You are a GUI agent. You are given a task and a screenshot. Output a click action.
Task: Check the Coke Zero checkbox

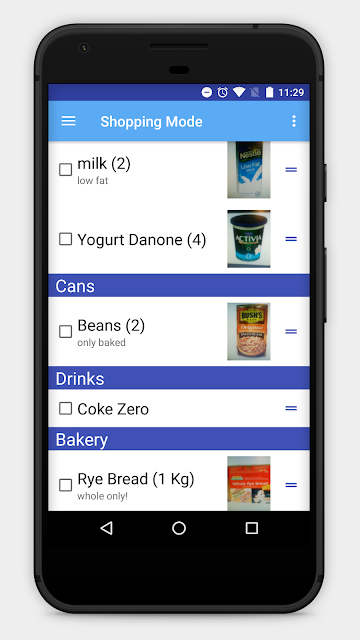point(65,408)
